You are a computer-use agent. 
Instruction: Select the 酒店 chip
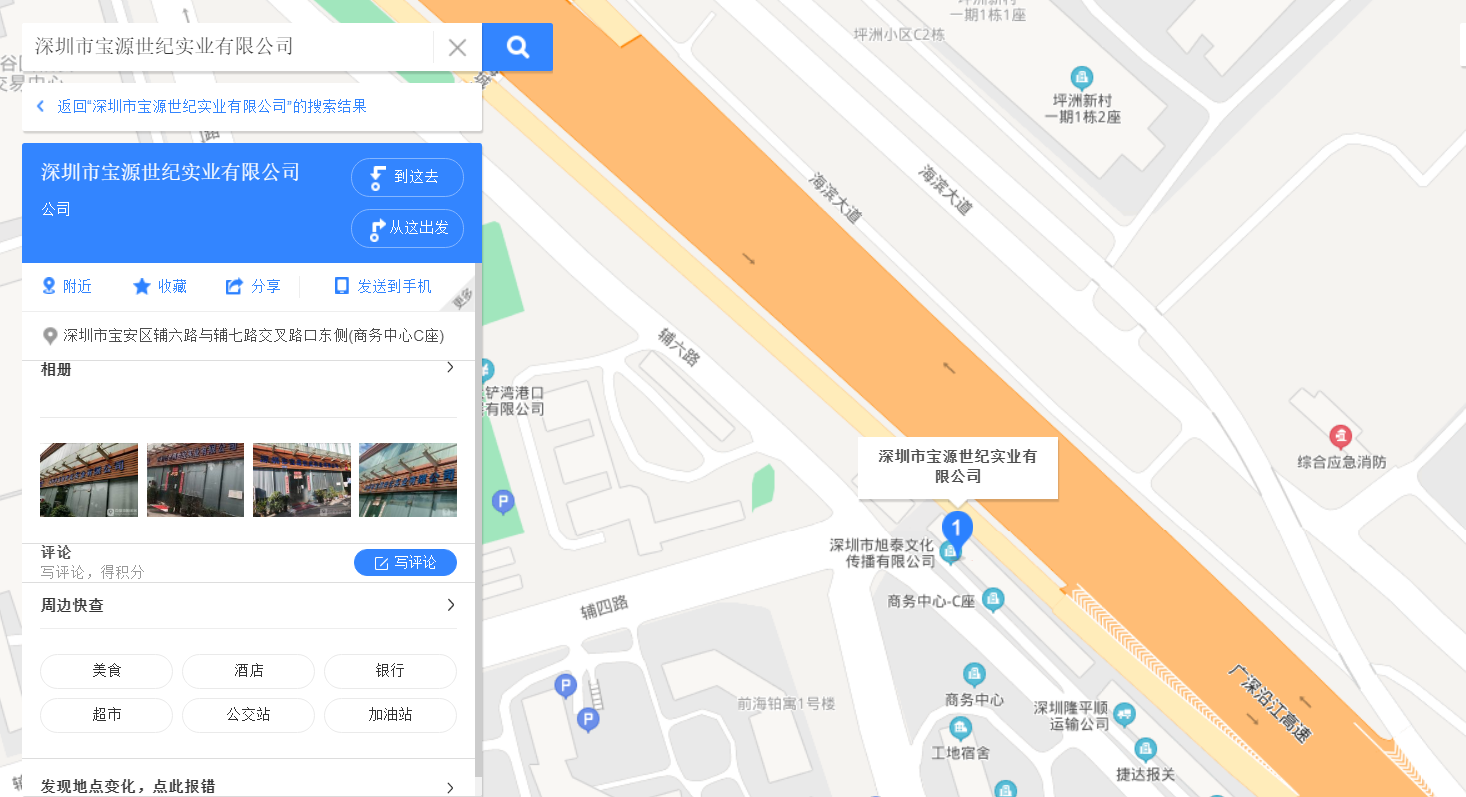tap(248, 671)
